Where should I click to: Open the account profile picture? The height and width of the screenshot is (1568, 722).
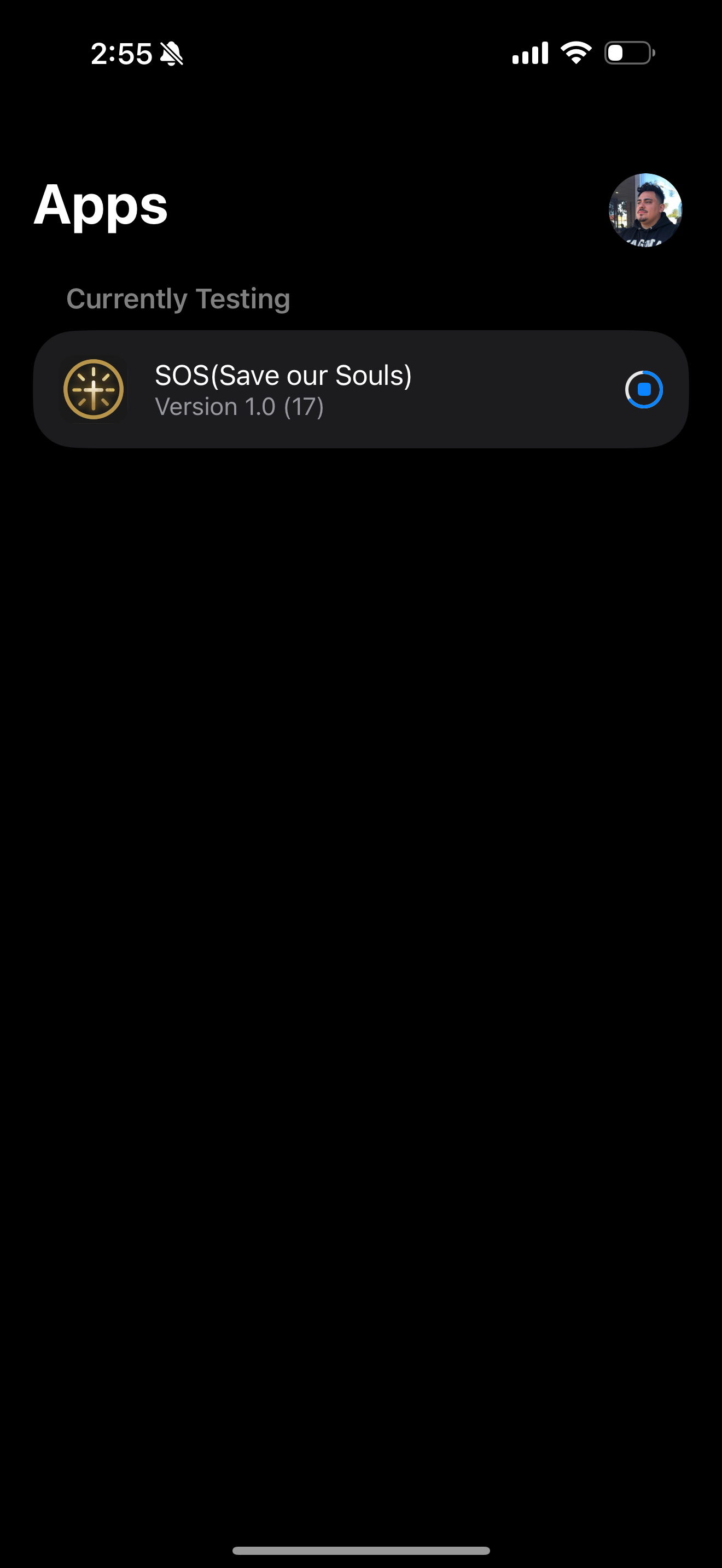[x=645, y=210]
